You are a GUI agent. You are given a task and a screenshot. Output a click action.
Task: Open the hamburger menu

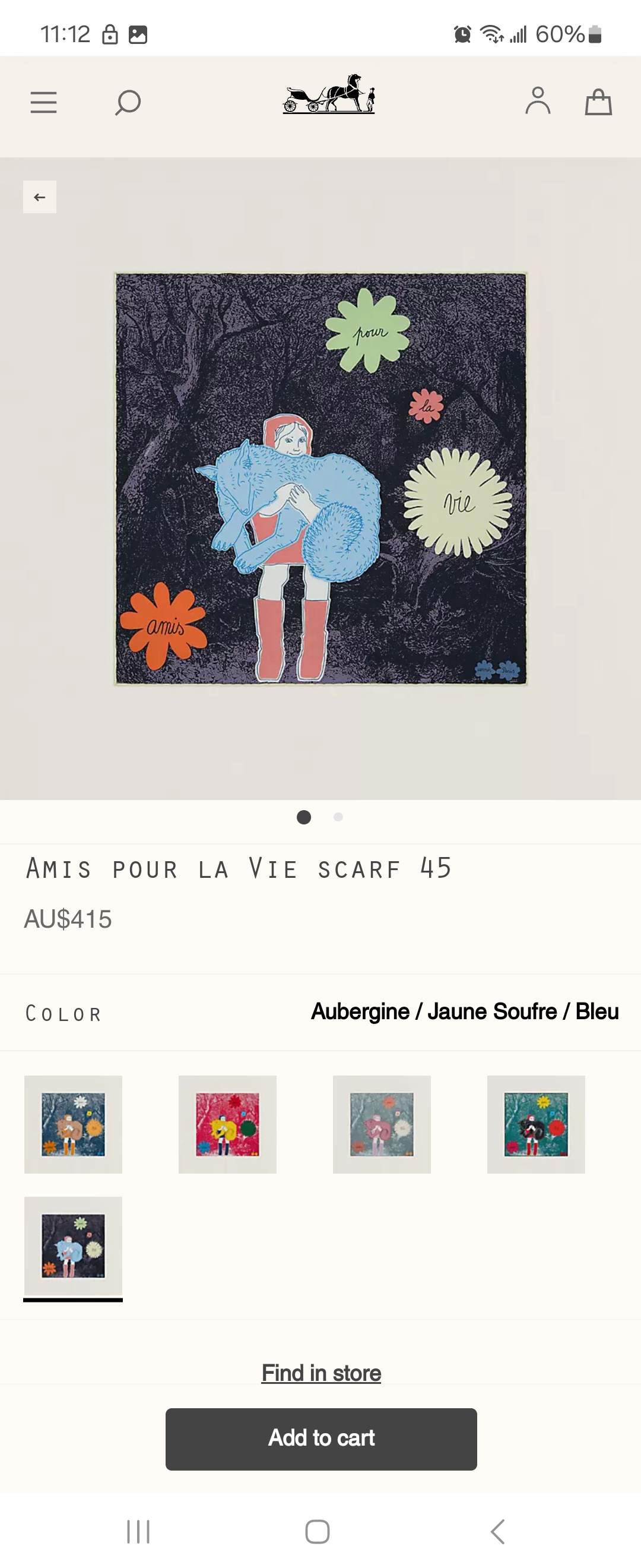44,102
